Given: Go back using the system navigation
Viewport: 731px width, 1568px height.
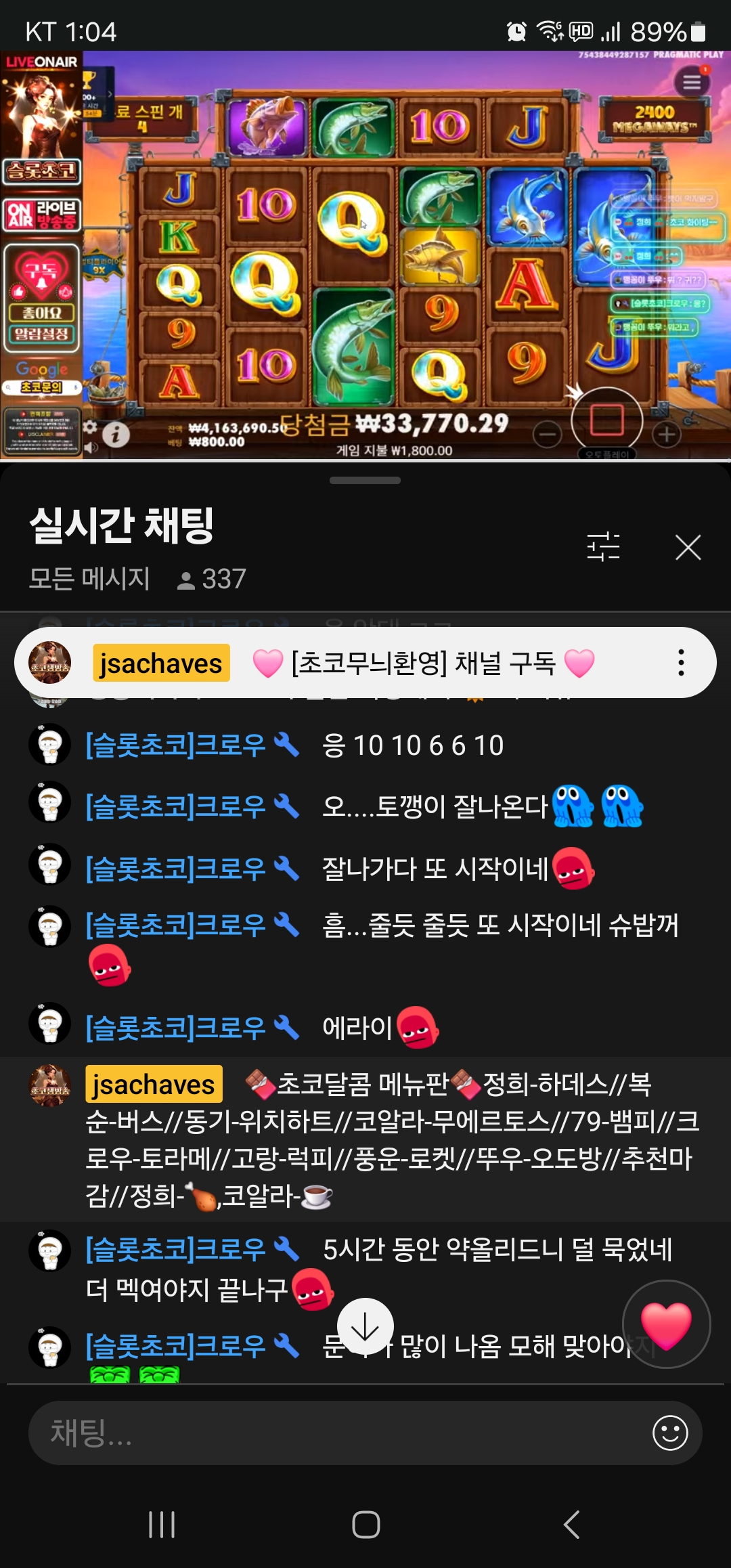Looking at the screenshot, I should (x=572, y=1525).
